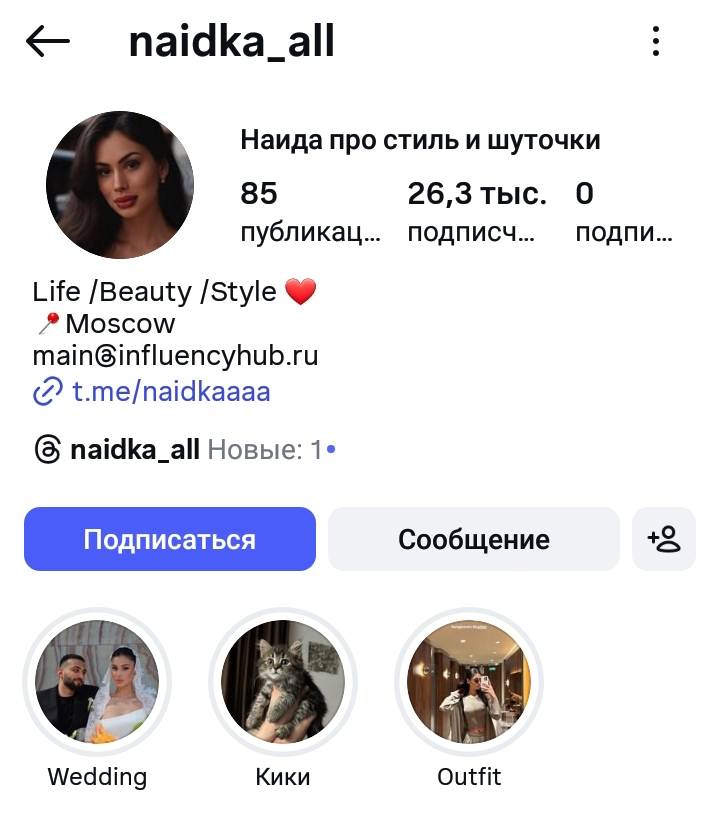This screenshot has width=720, height=816.
Task: Open the Кики story highlight
Action: [283, 683]
